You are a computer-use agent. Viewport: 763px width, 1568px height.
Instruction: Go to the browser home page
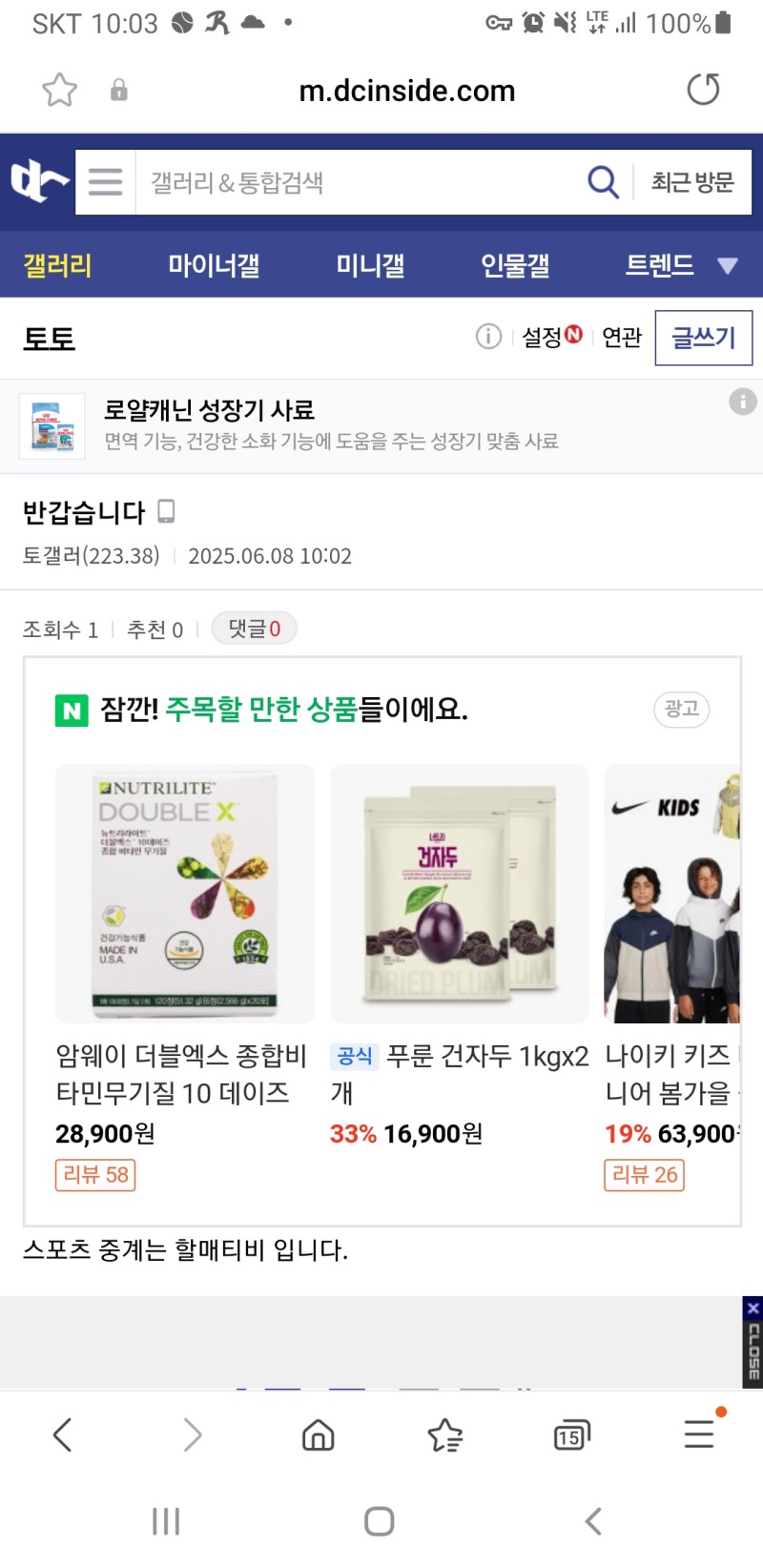[318, 1434]
